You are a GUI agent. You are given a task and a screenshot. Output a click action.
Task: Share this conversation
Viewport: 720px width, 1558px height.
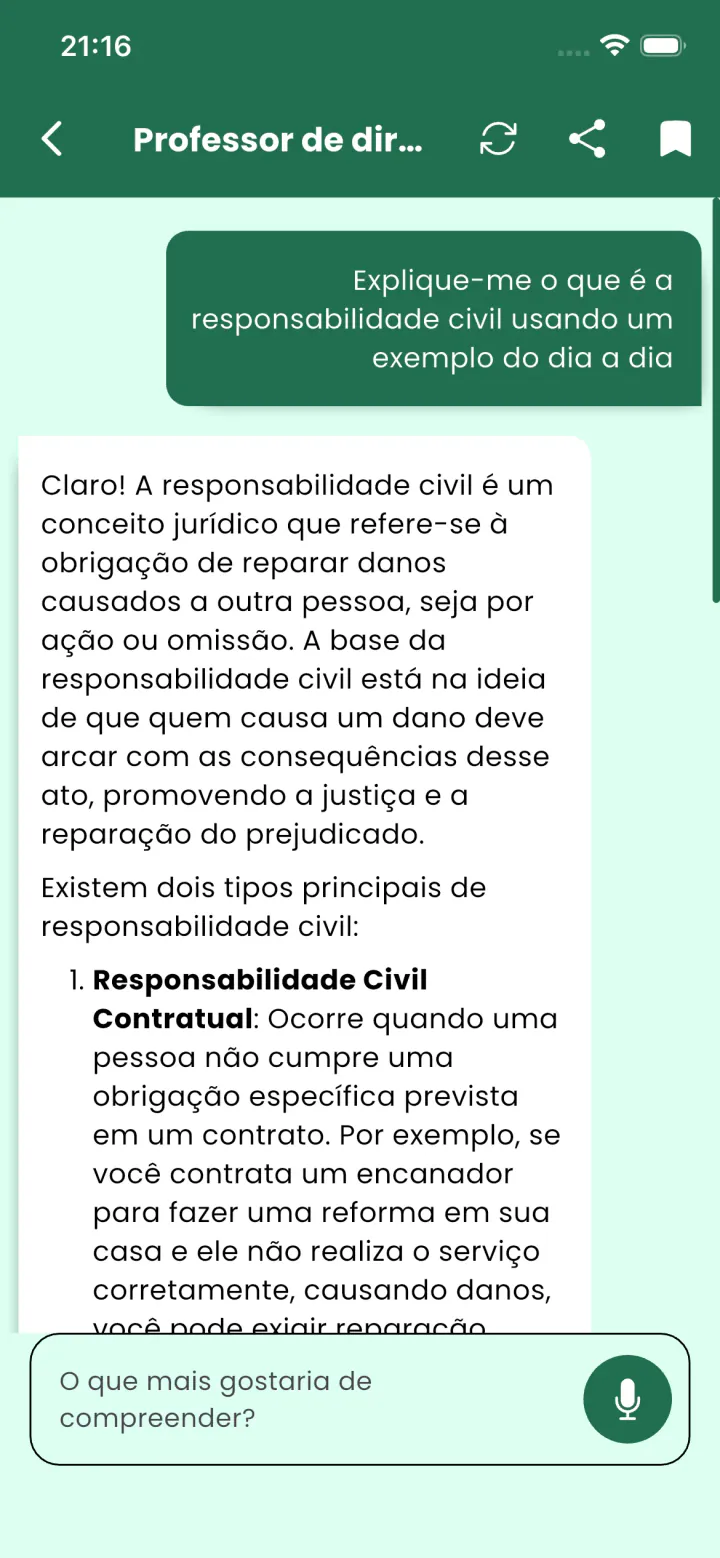click(x=587, y=139)
